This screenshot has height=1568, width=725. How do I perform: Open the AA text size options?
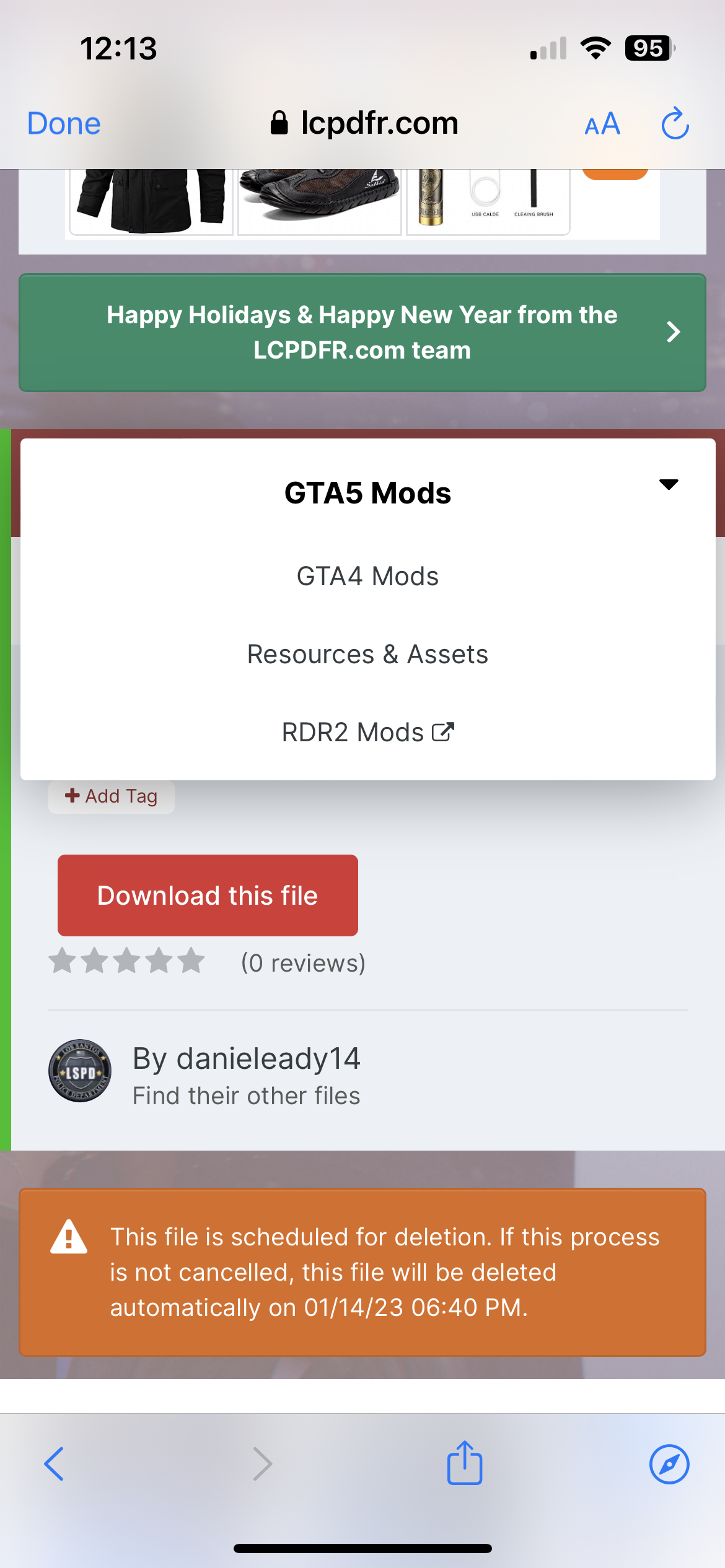click(x=602, y=124)
